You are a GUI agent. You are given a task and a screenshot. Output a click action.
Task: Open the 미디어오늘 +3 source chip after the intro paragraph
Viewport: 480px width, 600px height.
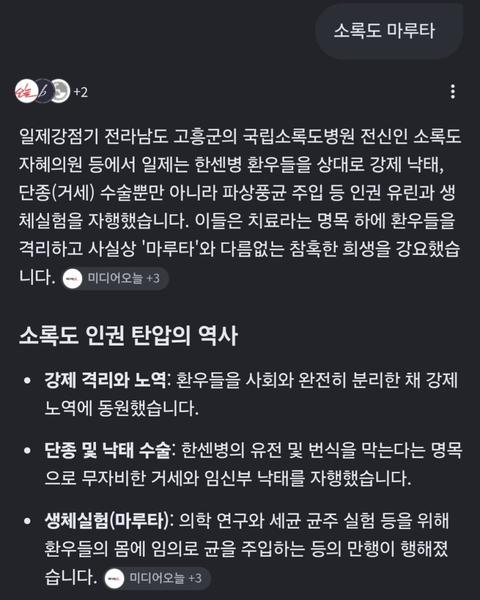114,278
